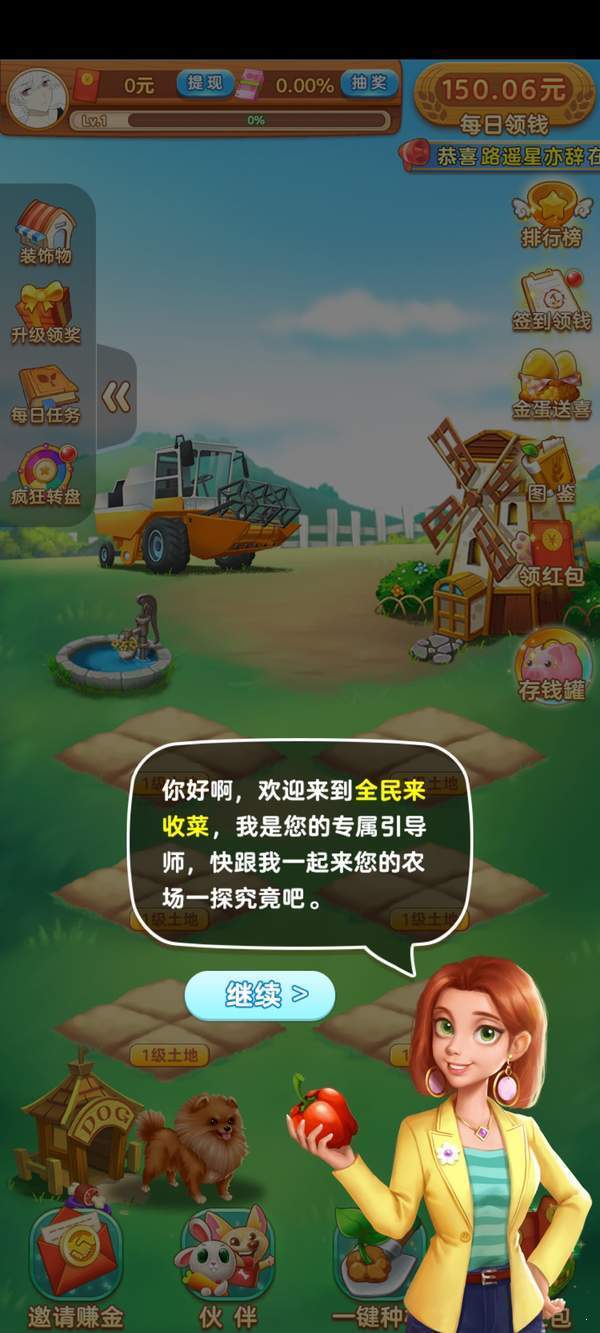Open the 装饰物 decorations shop
600x1333 pixels.
click(46, 232)
